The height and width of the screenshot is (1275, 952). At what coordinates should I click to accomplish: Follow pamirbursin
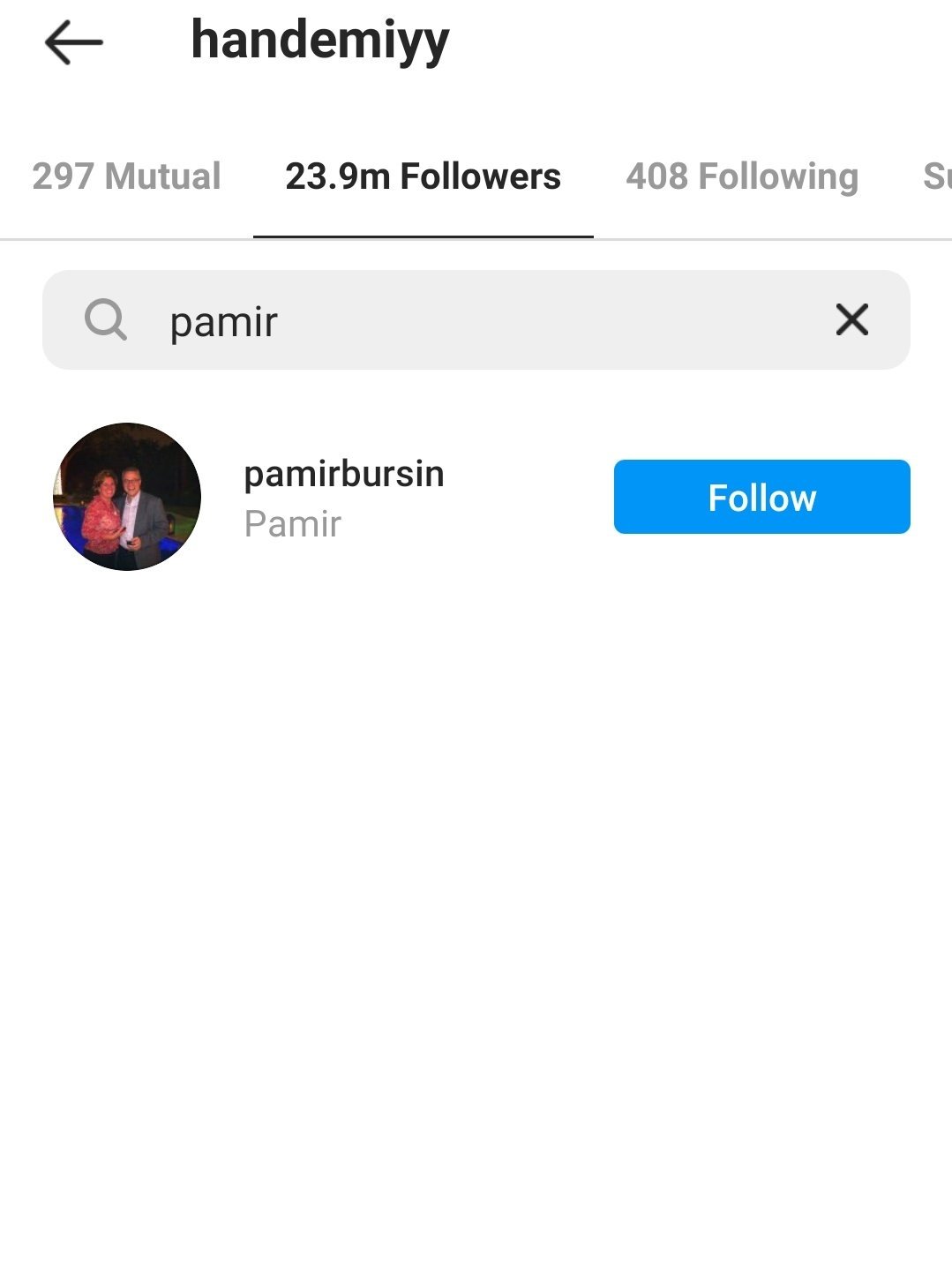click(761, 497)
